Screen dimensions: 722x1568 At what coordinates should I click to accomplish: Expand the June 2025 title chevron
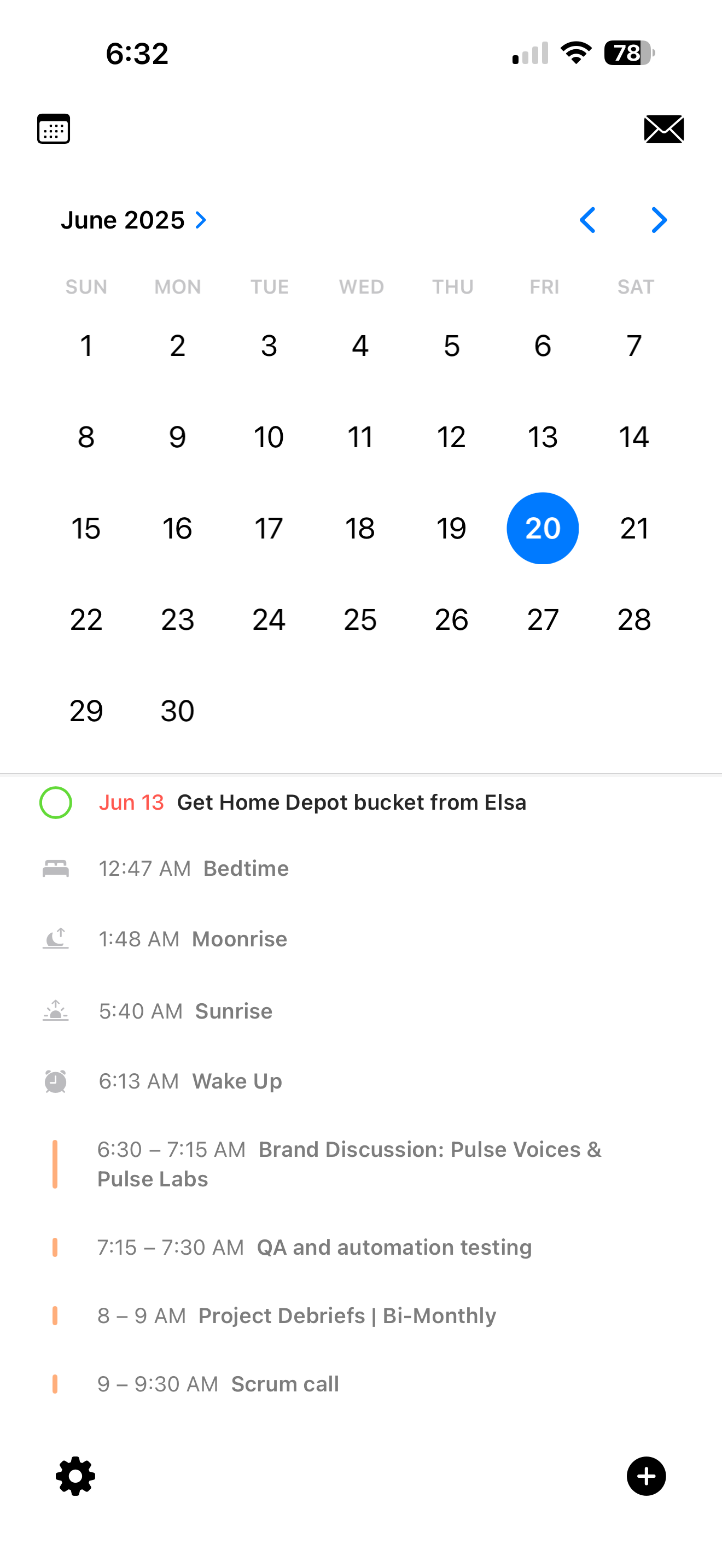(x=201, y=220)
